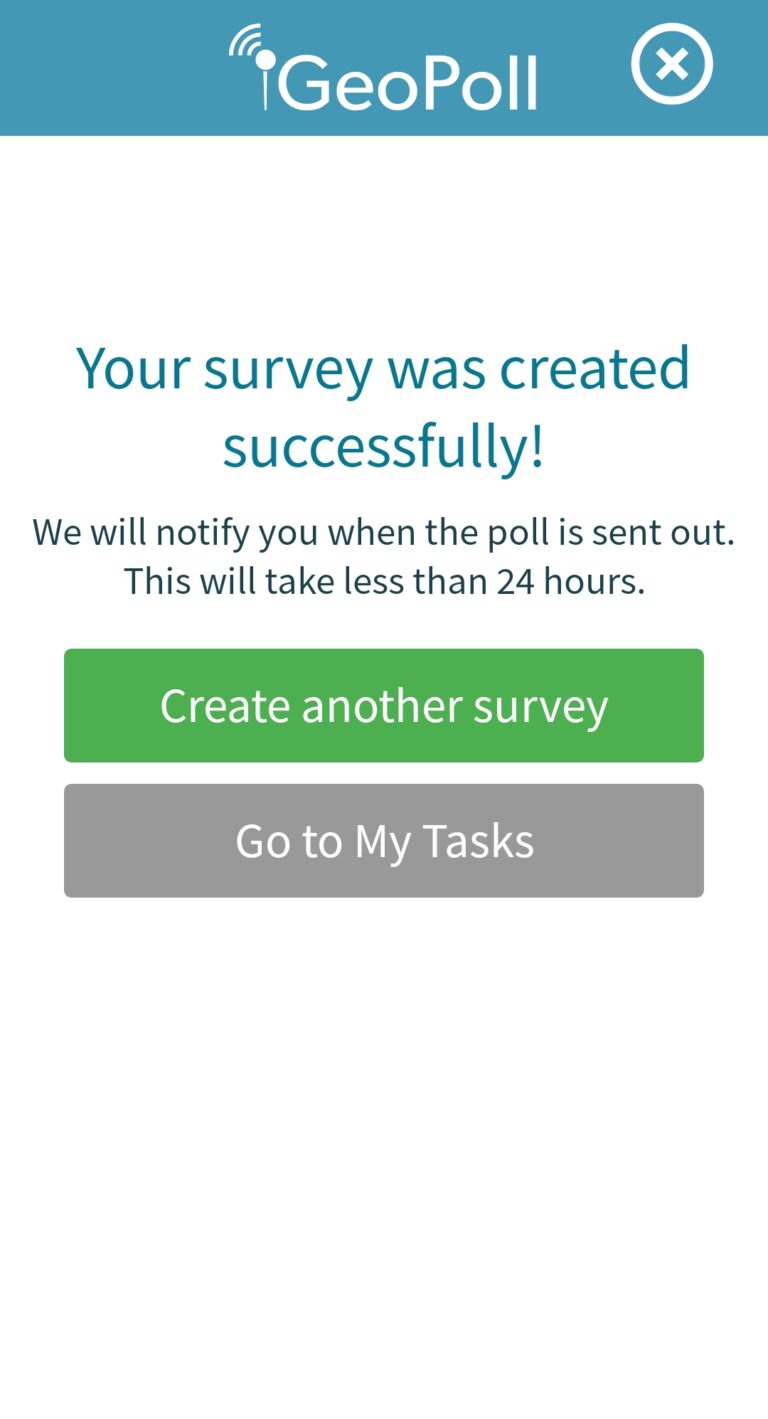Go to My Tasks

click(384, 841)
